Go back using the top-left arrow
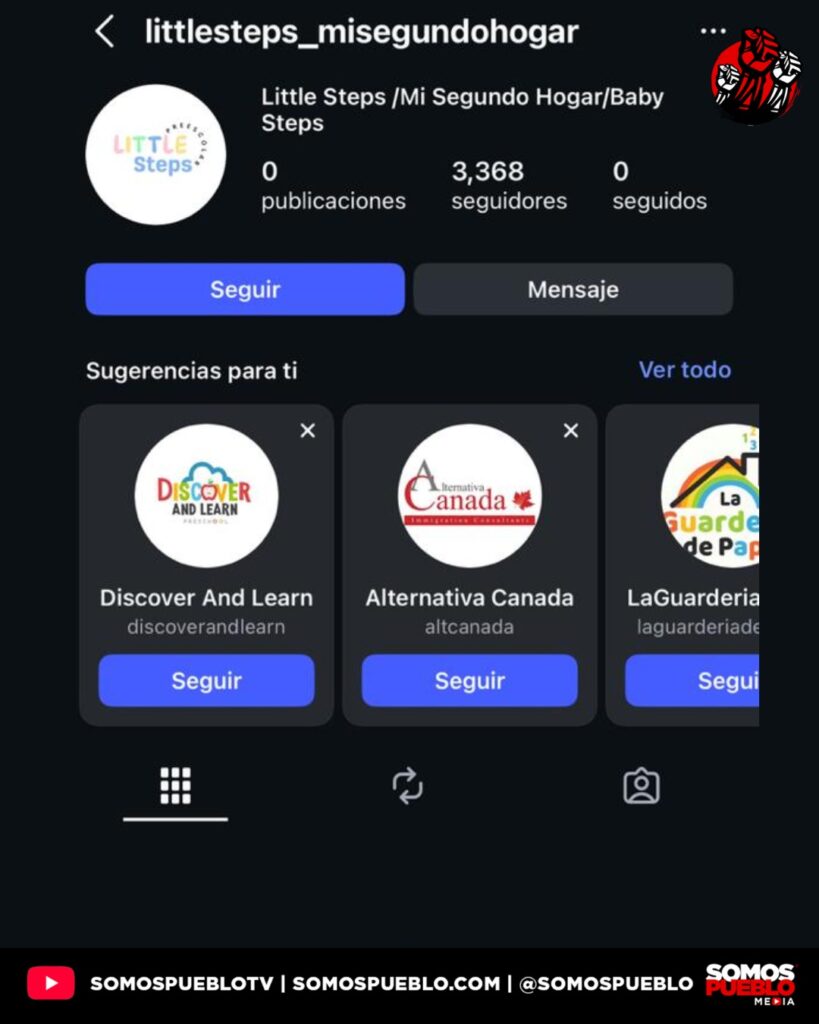The height and width of the screenshot is (1024, 819). coord(104,32)
